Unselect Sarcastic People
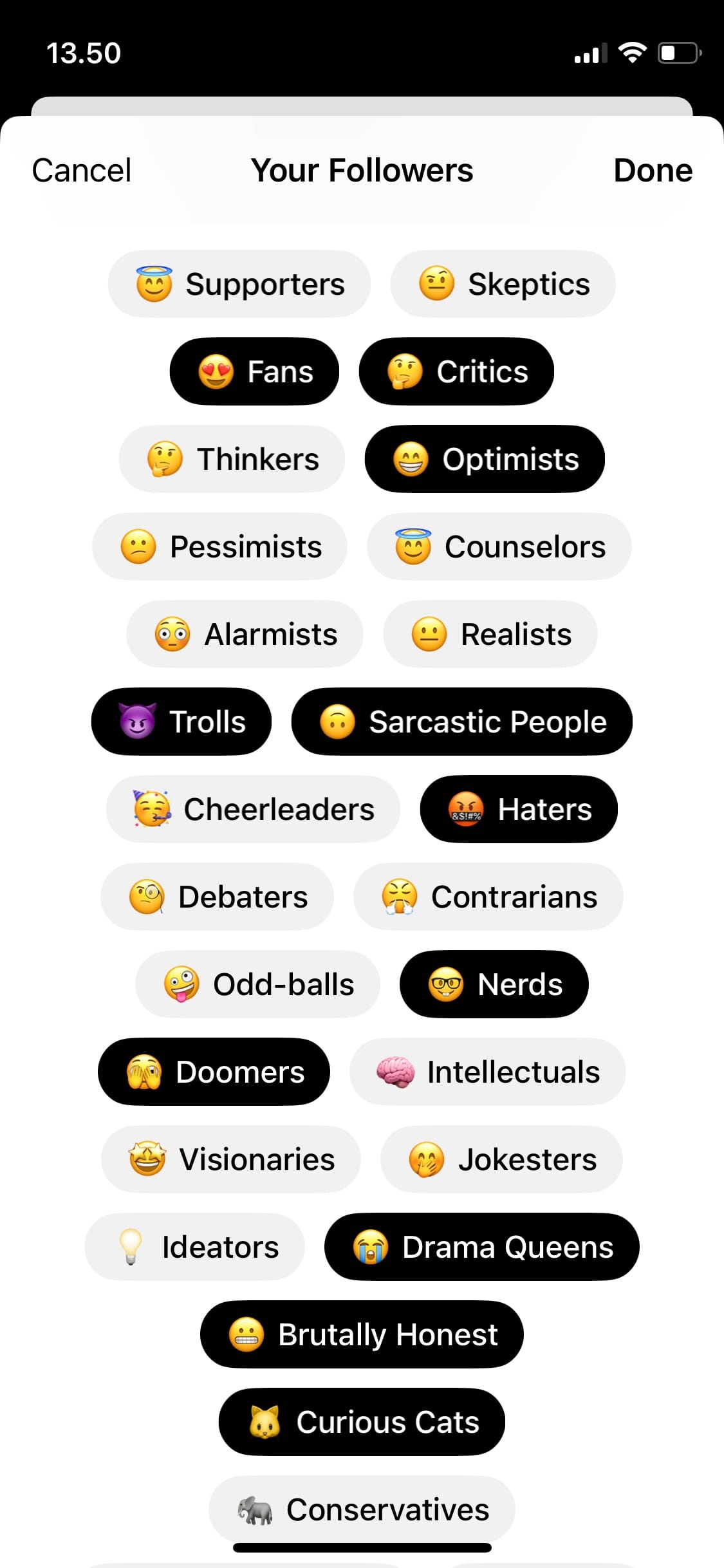Image resolution: width=724 pixels, height=1568 pixels. point(461,722)
